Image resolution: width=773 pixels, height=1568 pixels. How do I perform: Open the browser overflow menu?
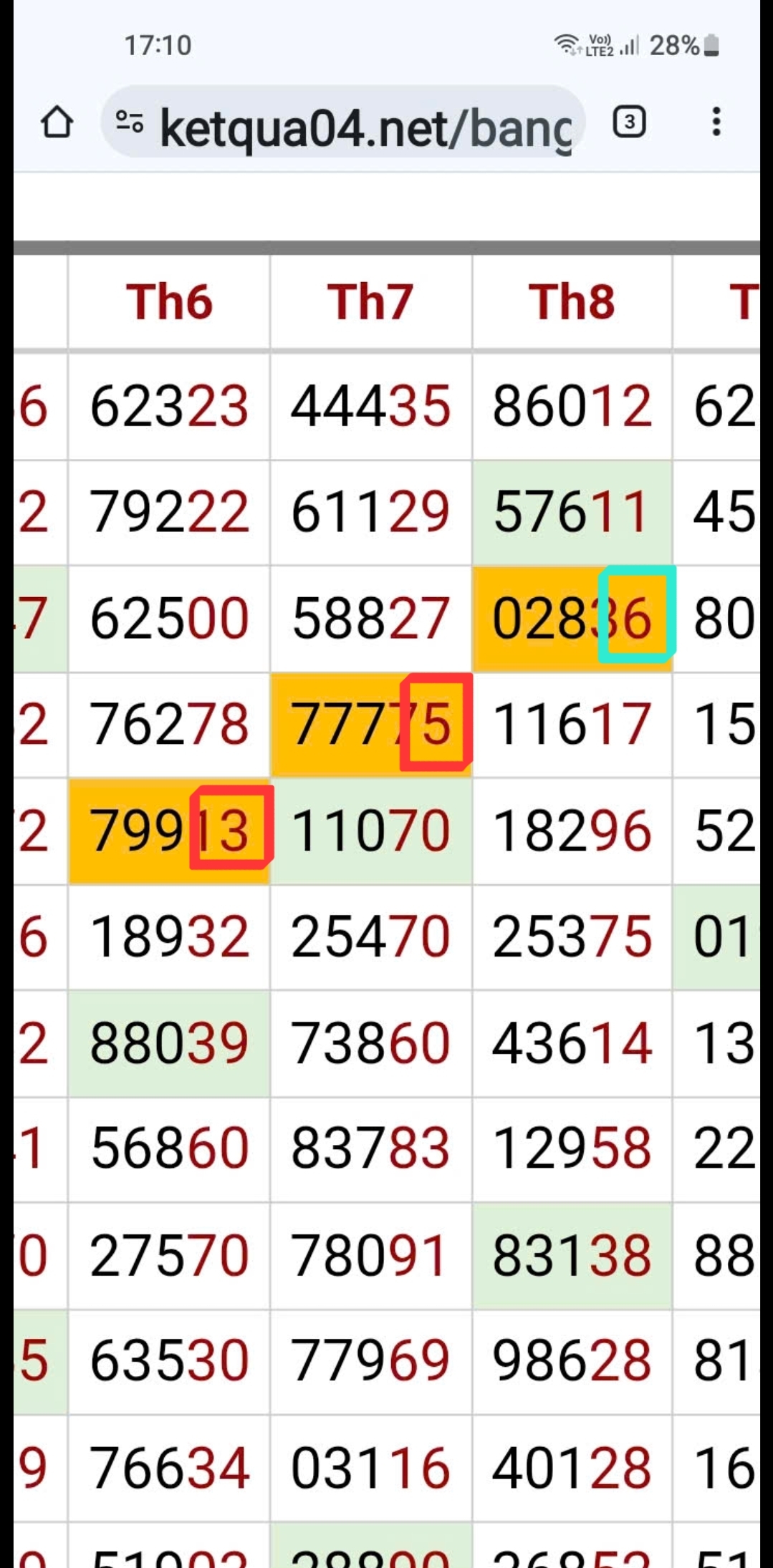click(716, 122)
